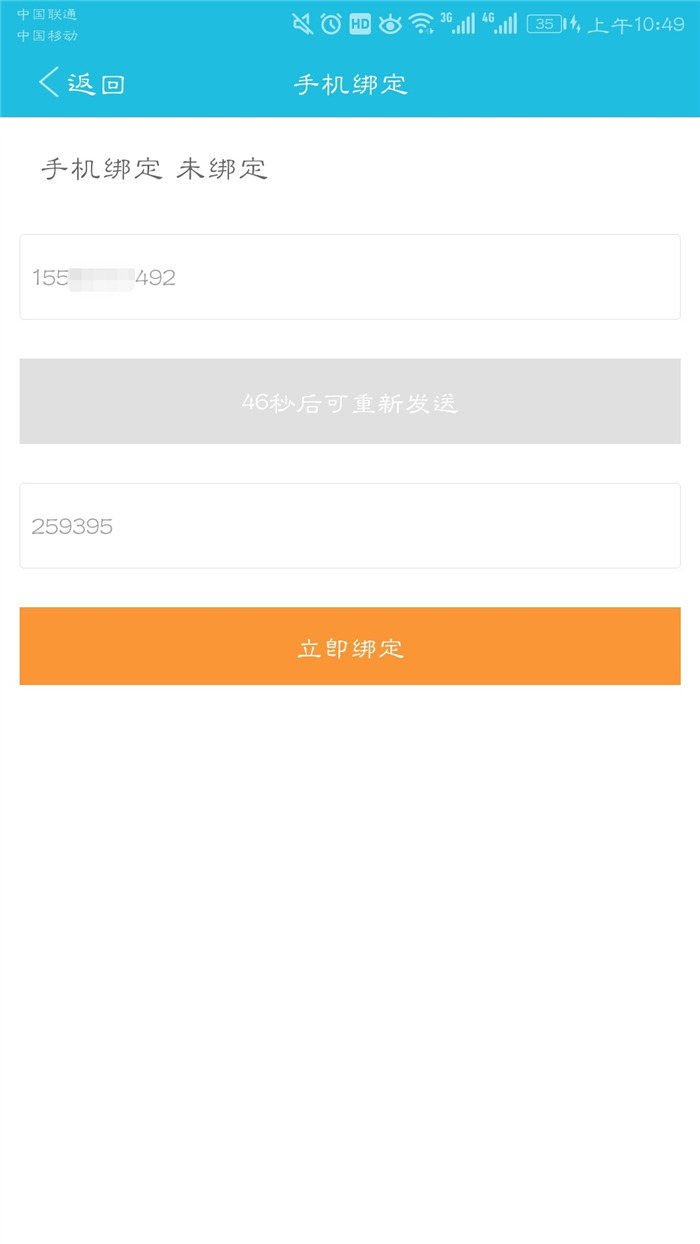Tap the 46秒后可重新发送 resend button
The height and width of the screenshot is (1244, 700).
pos(349,402)
